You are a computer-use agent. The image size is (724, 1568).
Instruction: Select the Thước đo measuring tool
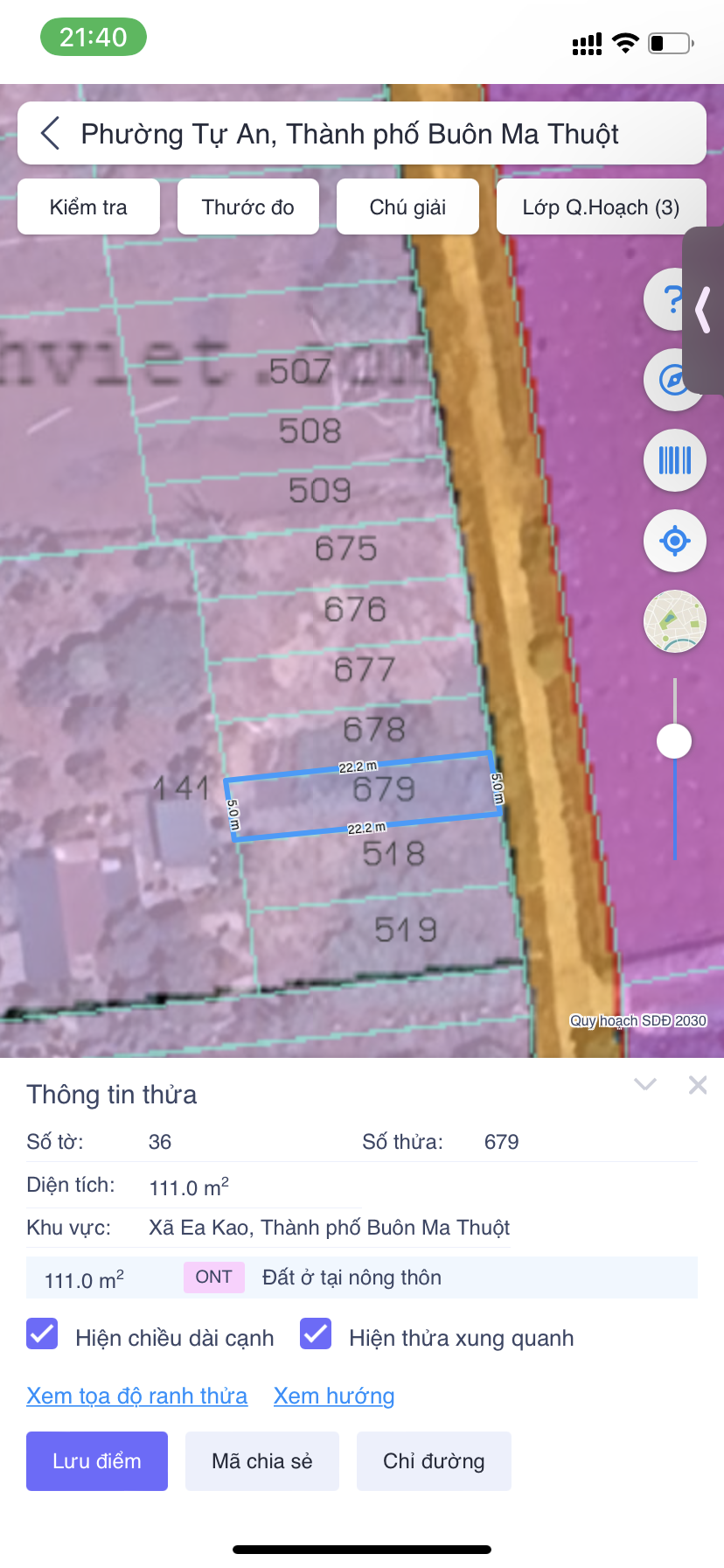click(x=248, y=207)
